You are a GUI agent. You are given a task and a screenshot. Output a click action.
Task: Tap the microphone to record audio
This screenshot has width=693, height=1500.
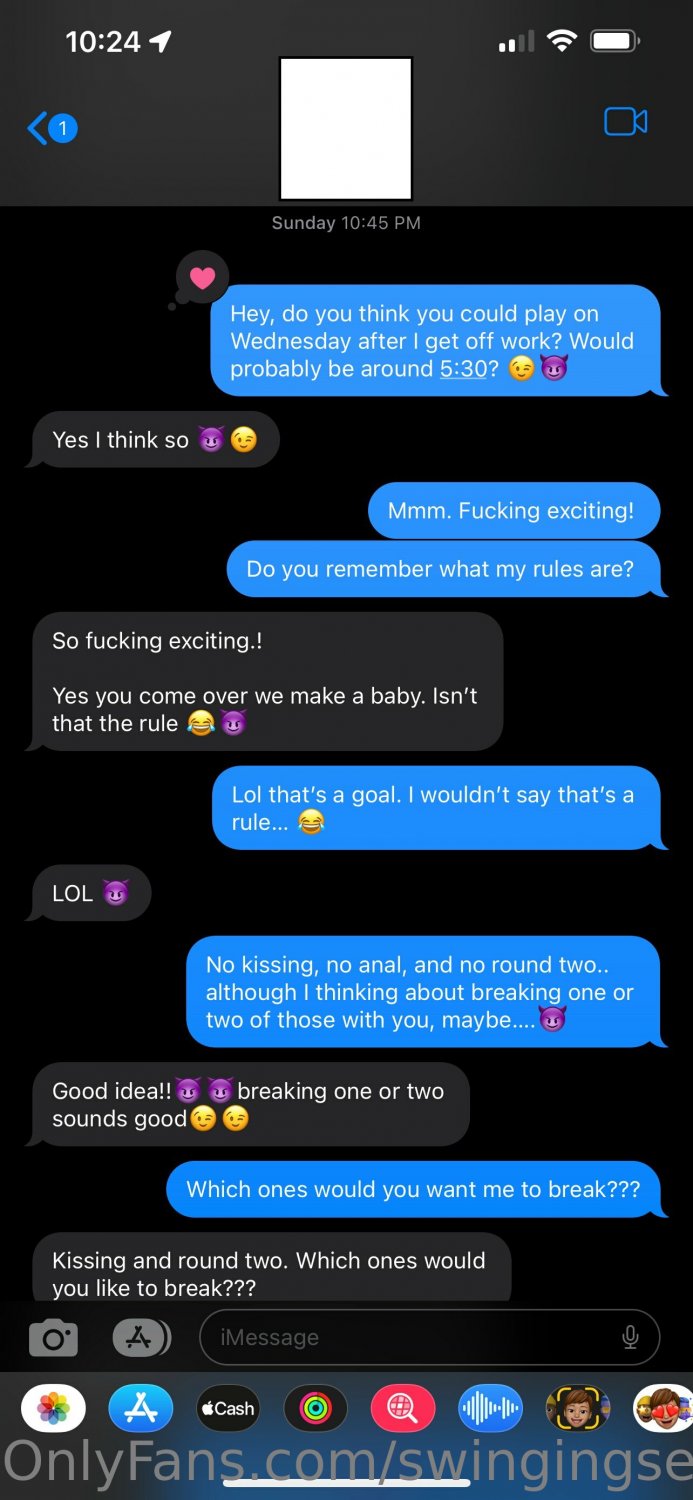[630, 1338]
